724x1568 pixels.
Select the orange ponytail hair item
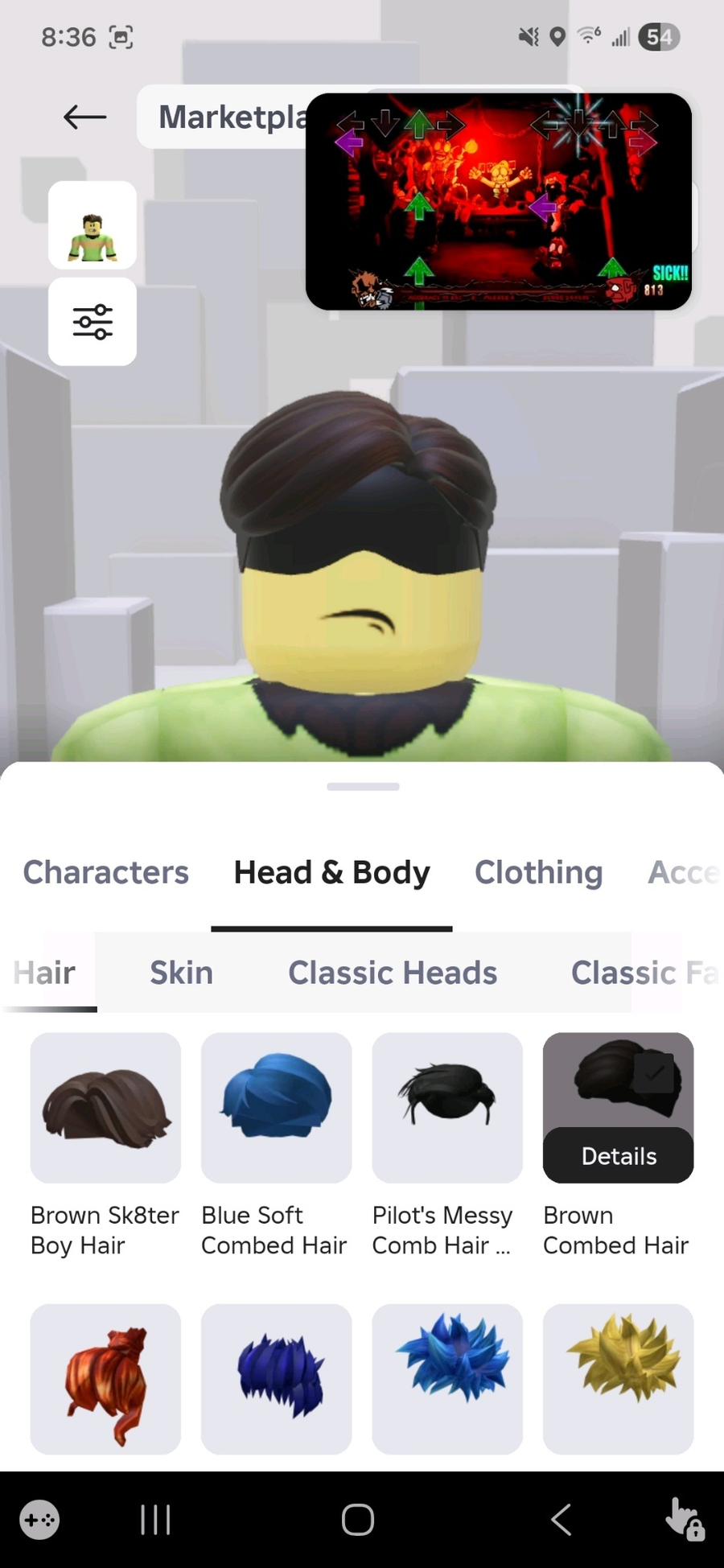[x=105, y=1379]
